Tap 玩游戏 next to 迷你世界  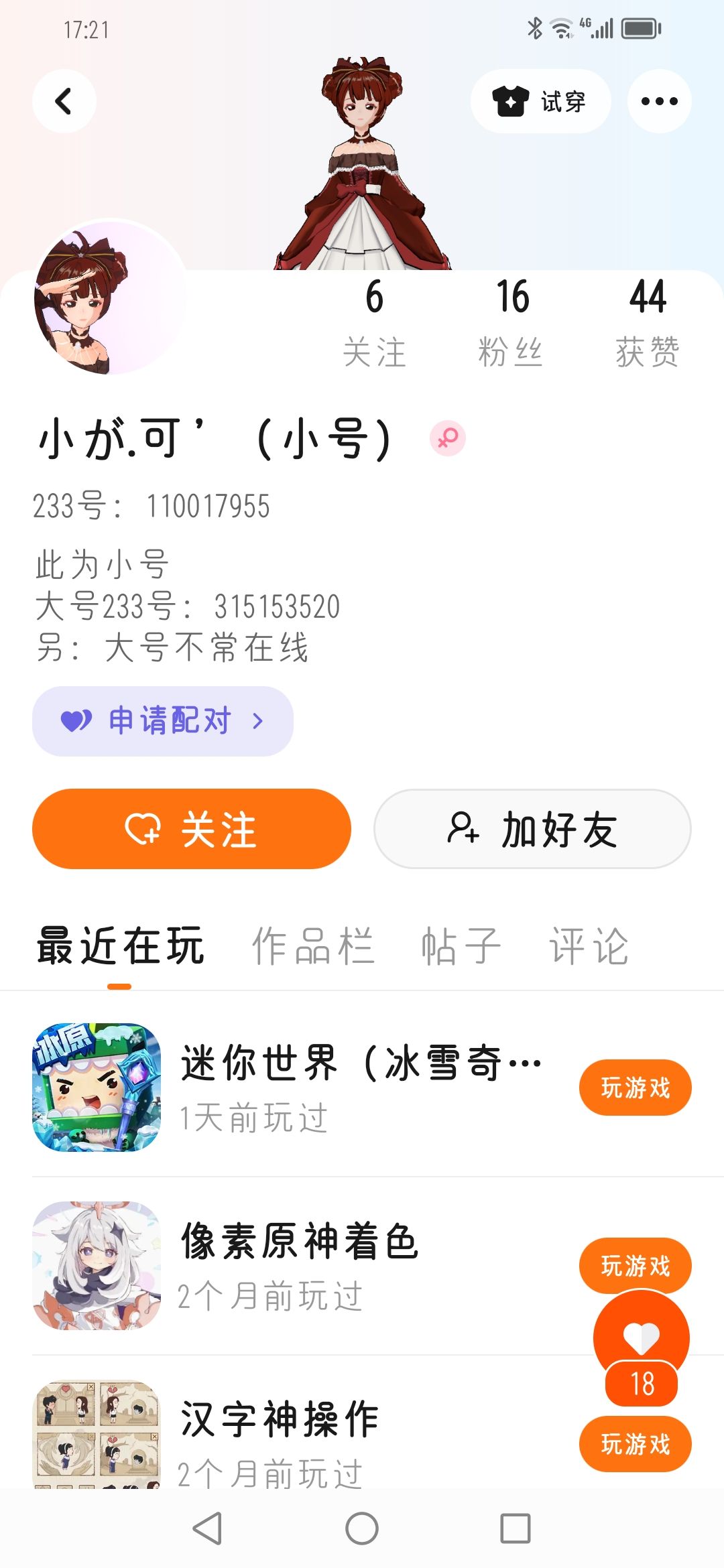[x=635, y=1088]
